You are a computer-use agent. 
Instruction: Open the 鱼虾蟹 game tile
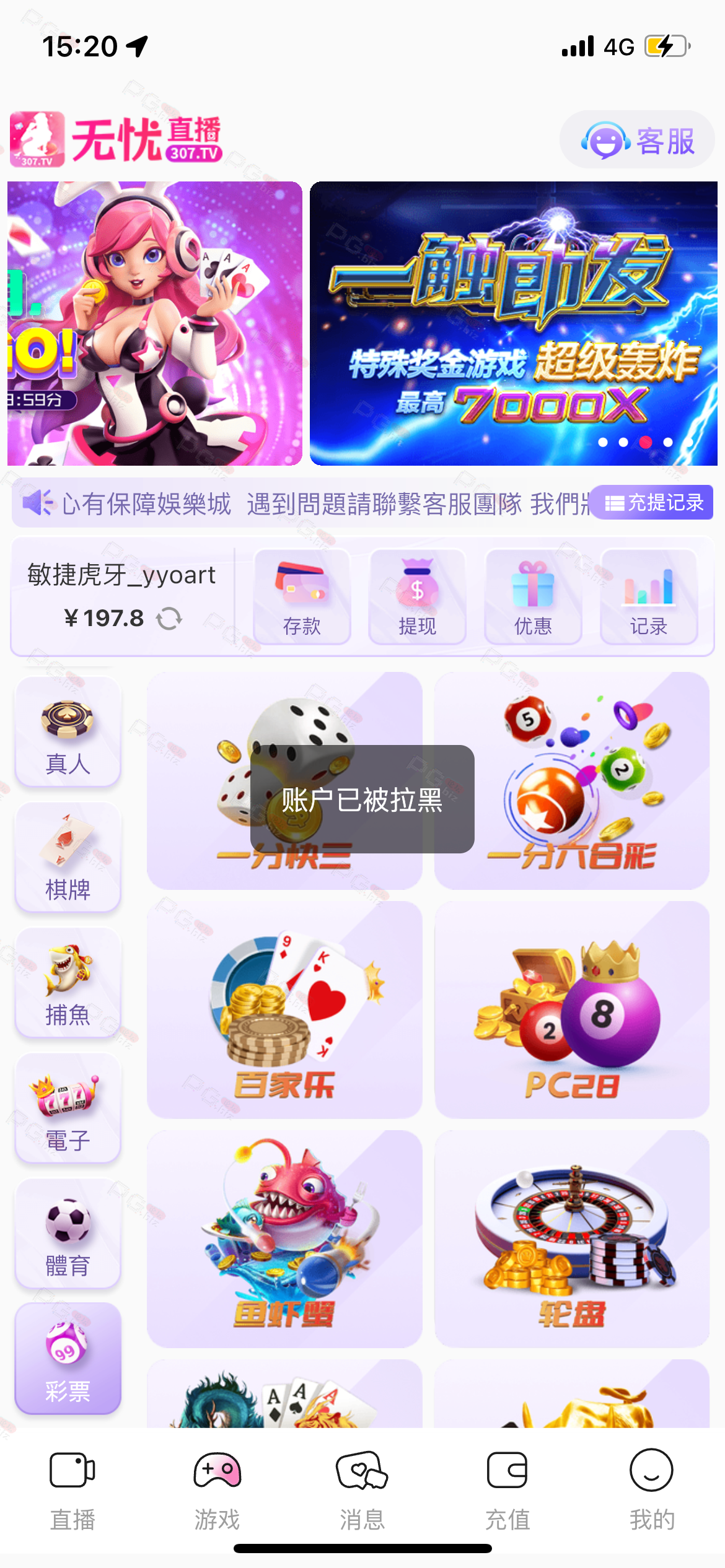click(284, 1239)
